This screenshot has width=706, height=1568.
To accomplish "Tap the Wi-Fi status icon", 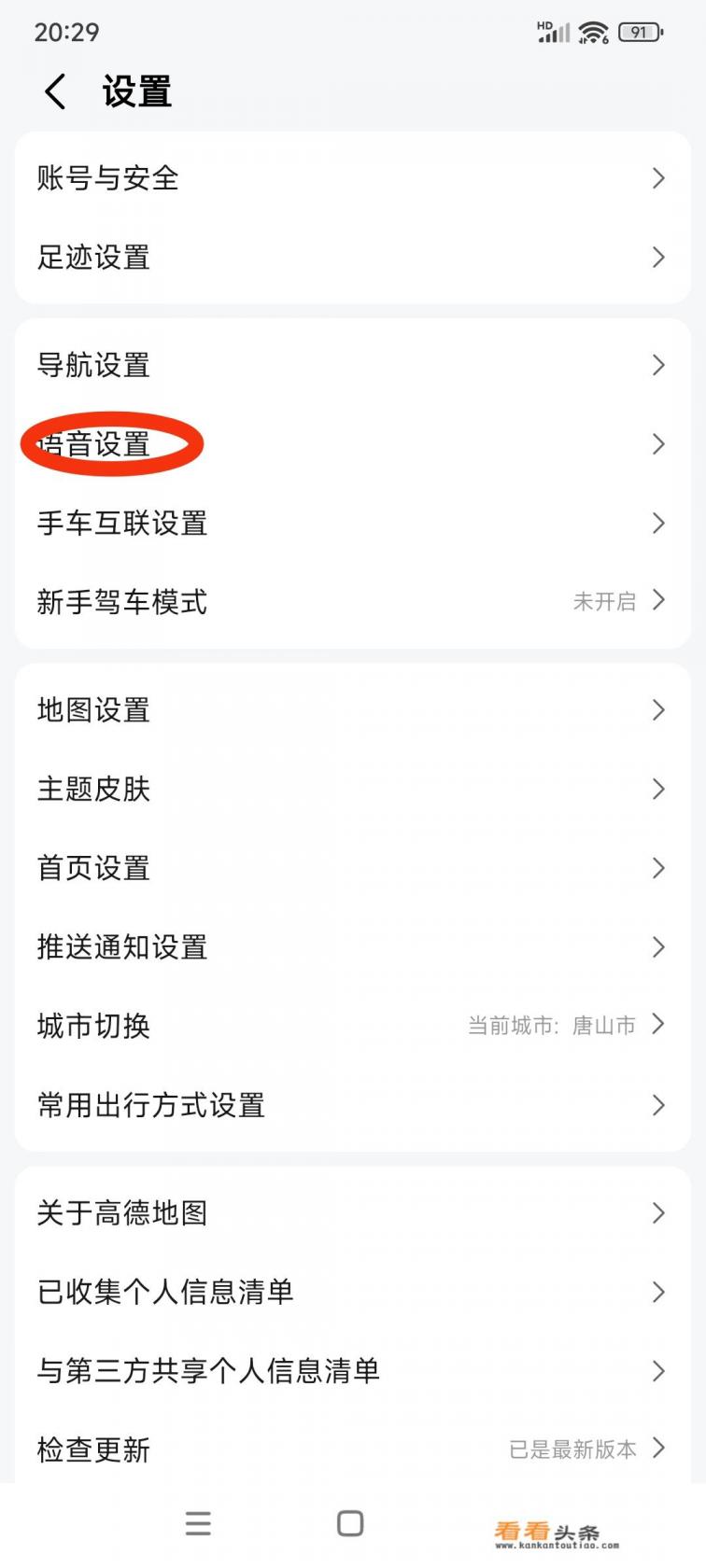I will (592, 31).
